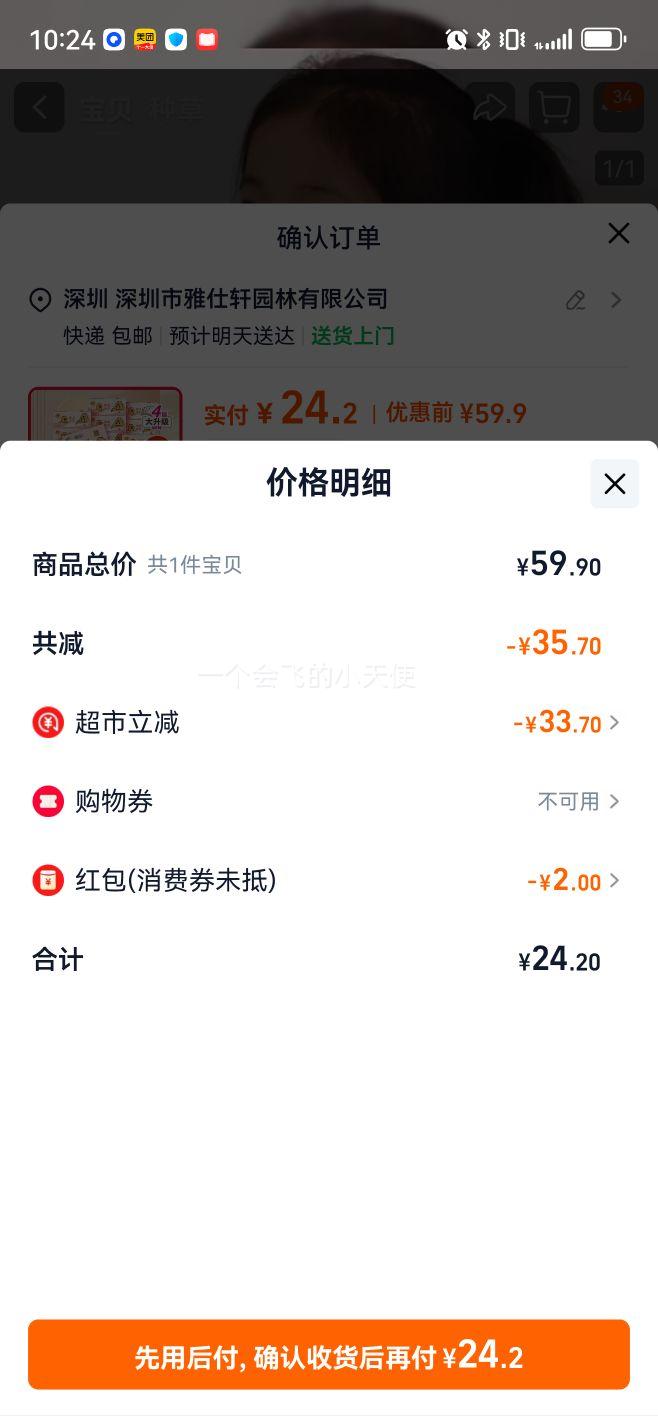Confirm order with 先用后付 button
Image resolution: width=658 pixels, height=1416 pixels.
pyautogui.click(x=329, y=1355)
